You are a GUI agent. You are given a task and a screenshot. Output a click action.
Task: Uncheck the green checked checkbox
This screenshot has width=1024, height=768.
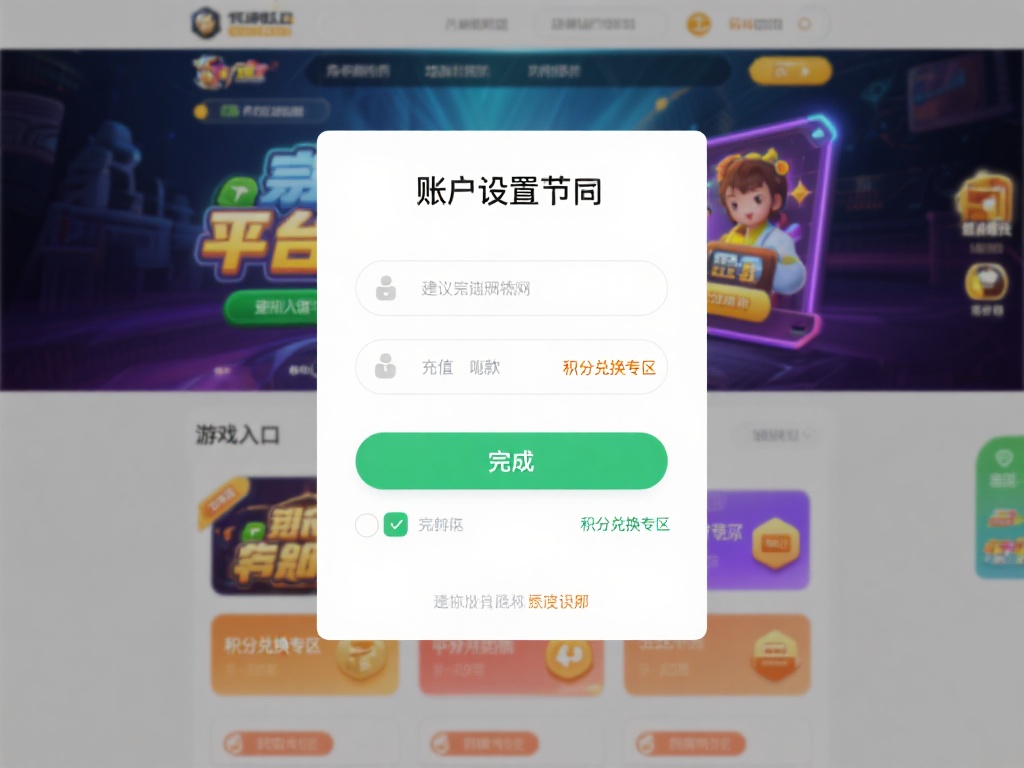click(x=396, y=524)
